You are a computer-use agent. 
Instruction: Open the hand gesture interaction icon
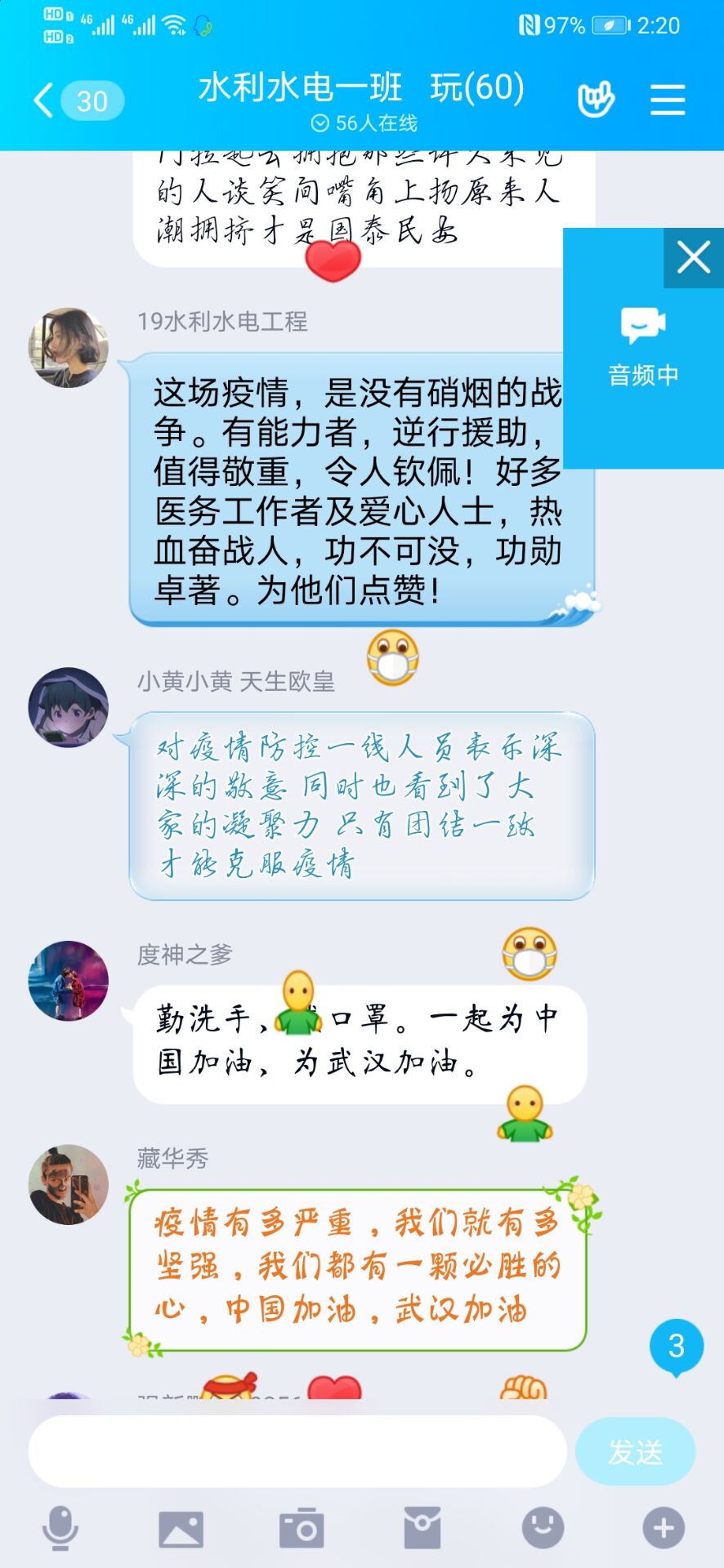[596, 100]
